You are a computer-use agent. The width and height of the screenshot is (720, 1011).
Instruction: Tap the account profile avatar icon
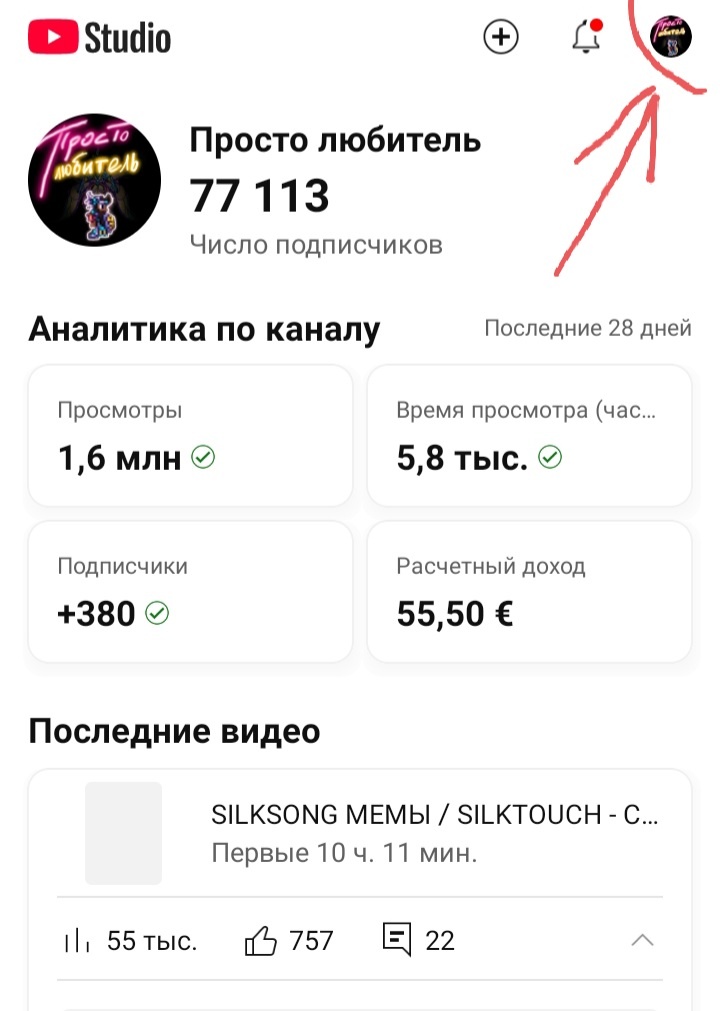tap(670, 38)
